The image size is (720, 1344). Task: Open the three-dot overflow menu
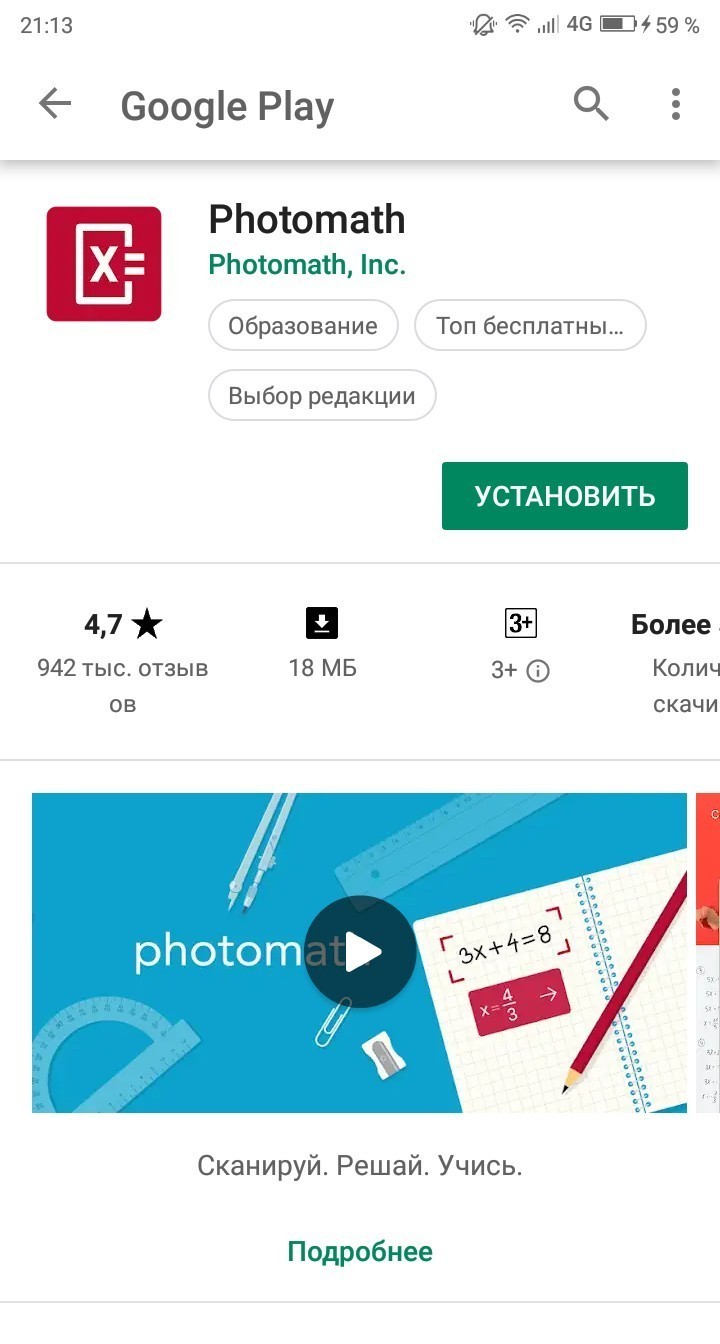click(x=676, y=104)
